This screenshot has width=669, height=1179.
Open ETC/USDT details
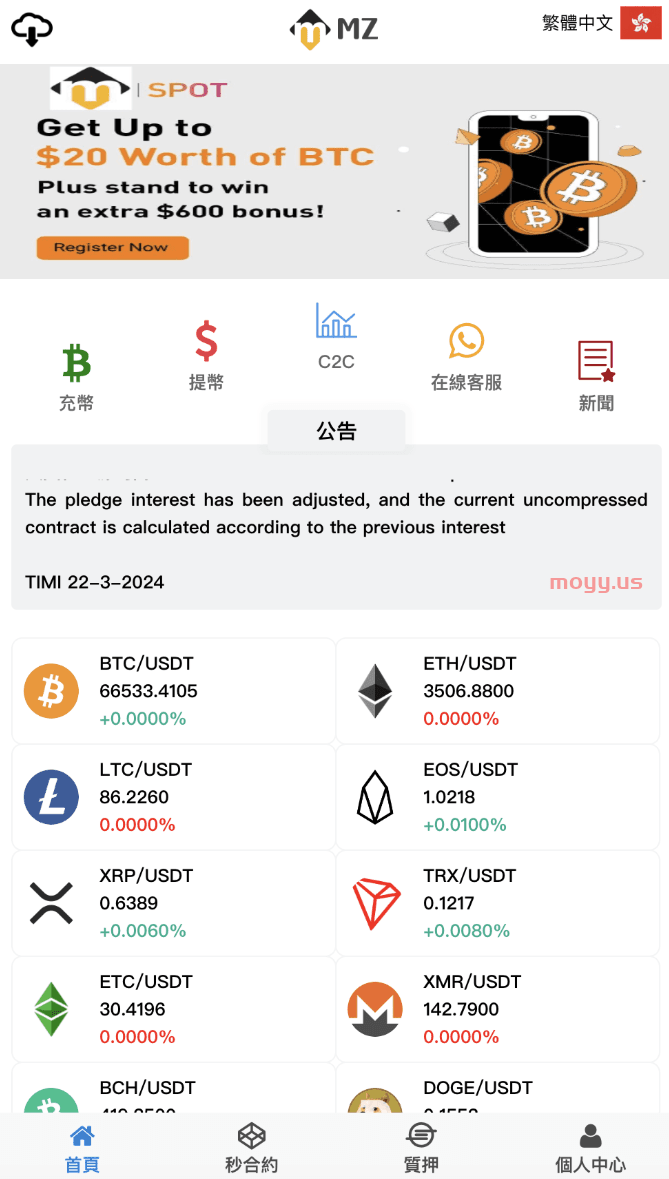point(174,1009)
